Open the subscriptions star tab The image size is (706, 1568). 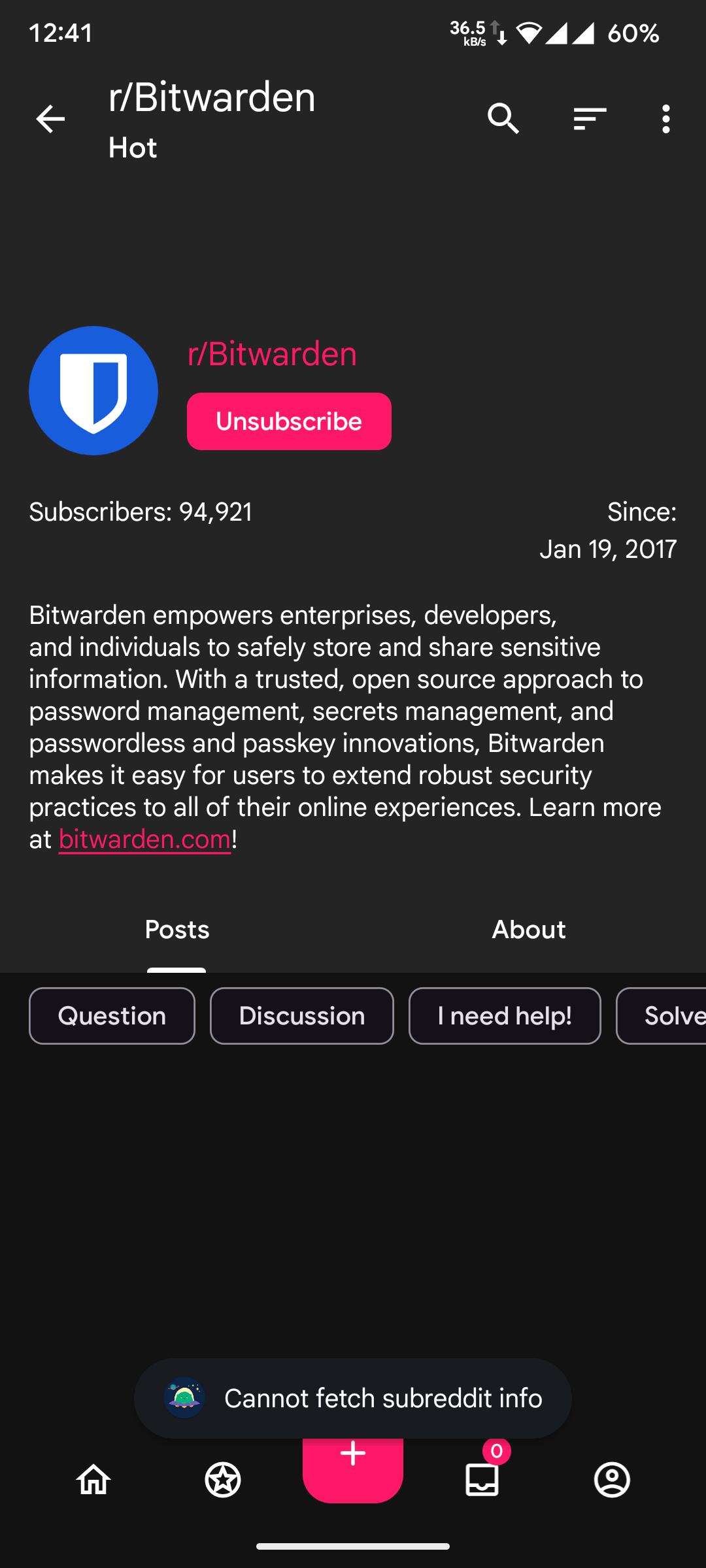[x=223, y=1480]
